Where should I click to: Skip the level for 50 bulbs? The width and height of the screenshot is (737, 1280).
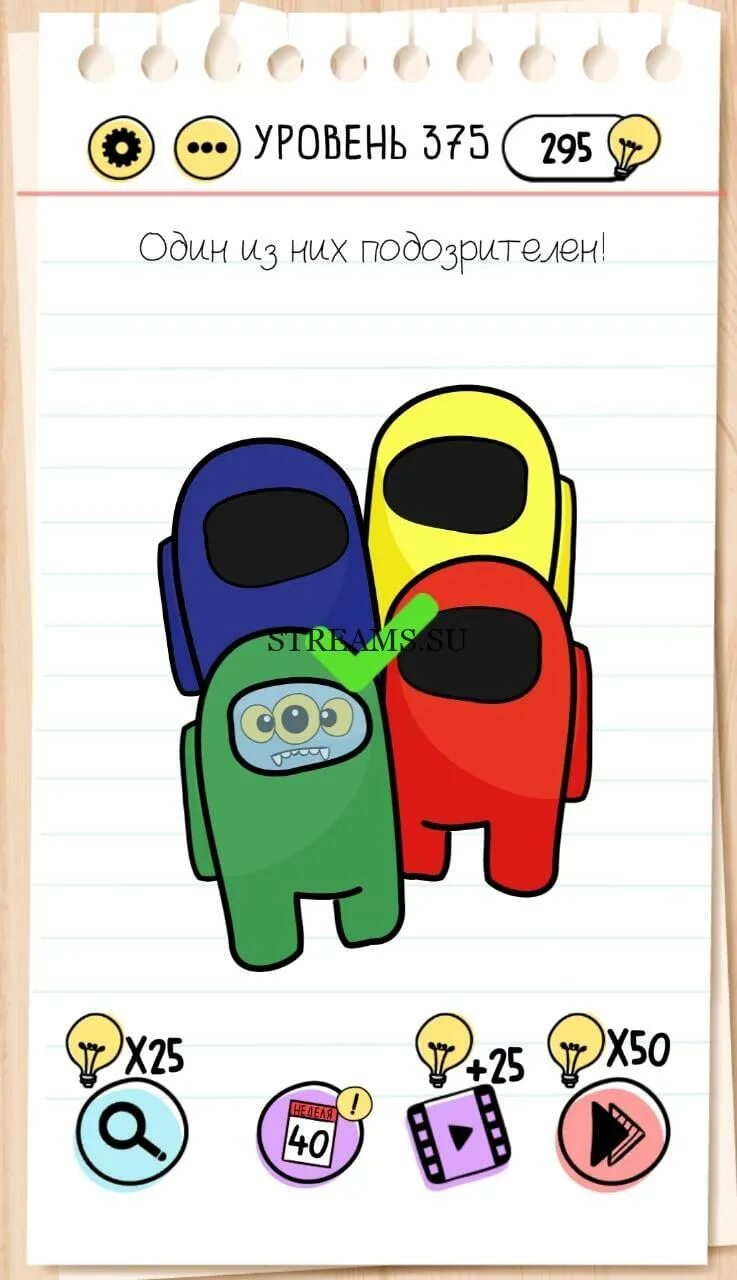pos(613,1135)
